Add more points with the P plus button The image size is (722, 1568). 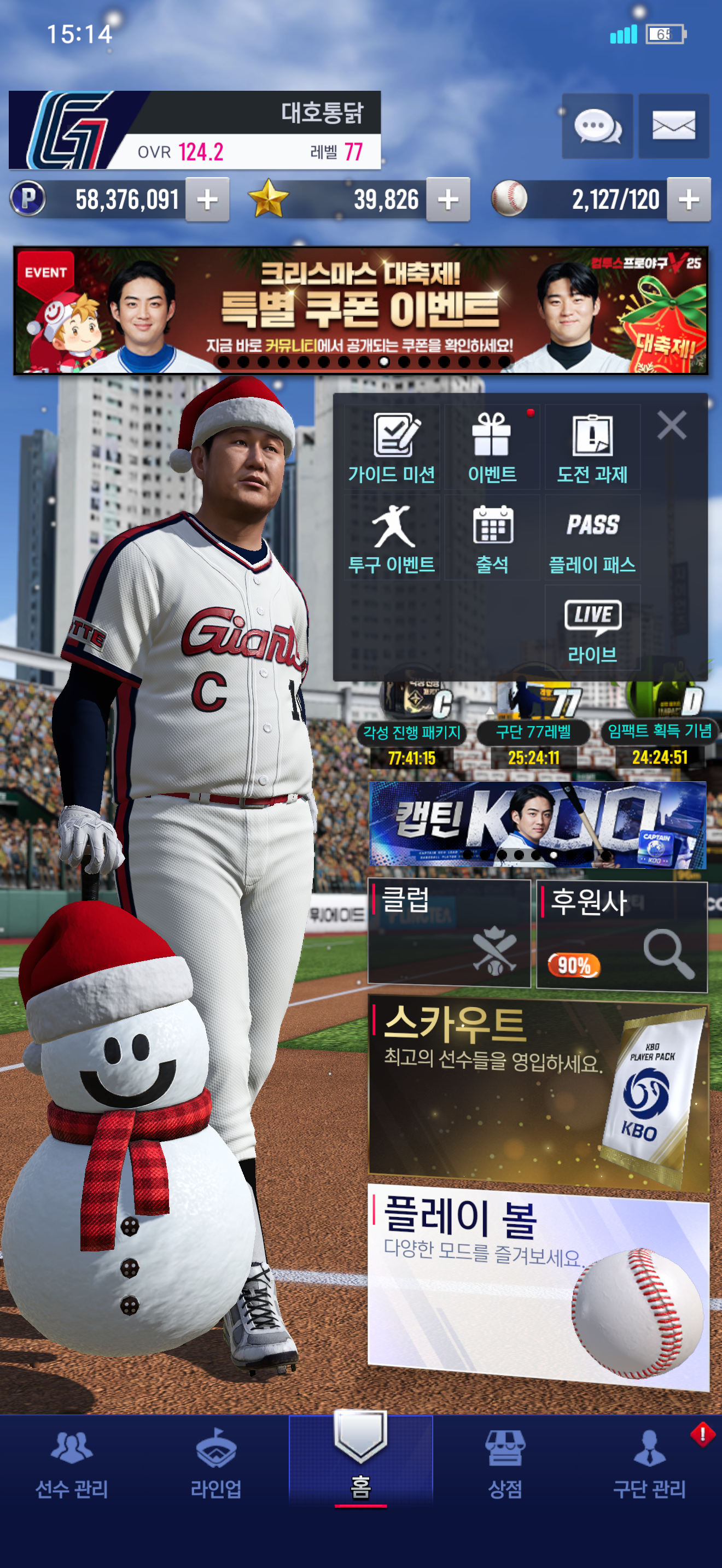(207, 200)
